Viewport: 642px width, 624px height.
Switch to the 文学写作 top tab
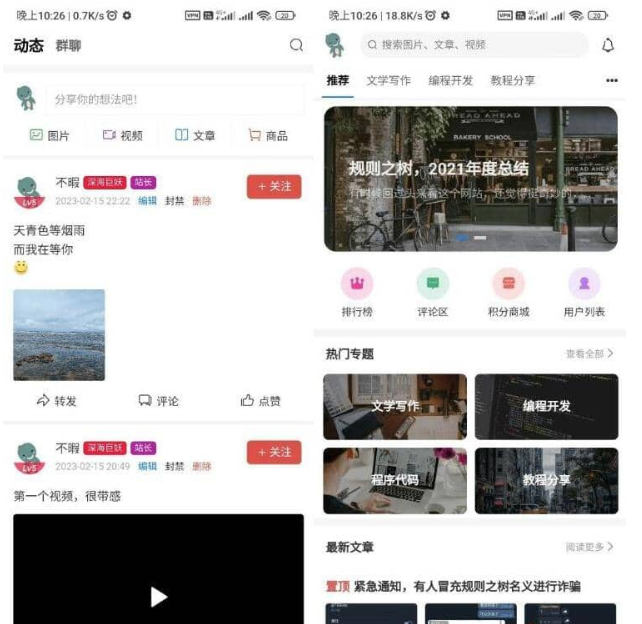(388, 81)
